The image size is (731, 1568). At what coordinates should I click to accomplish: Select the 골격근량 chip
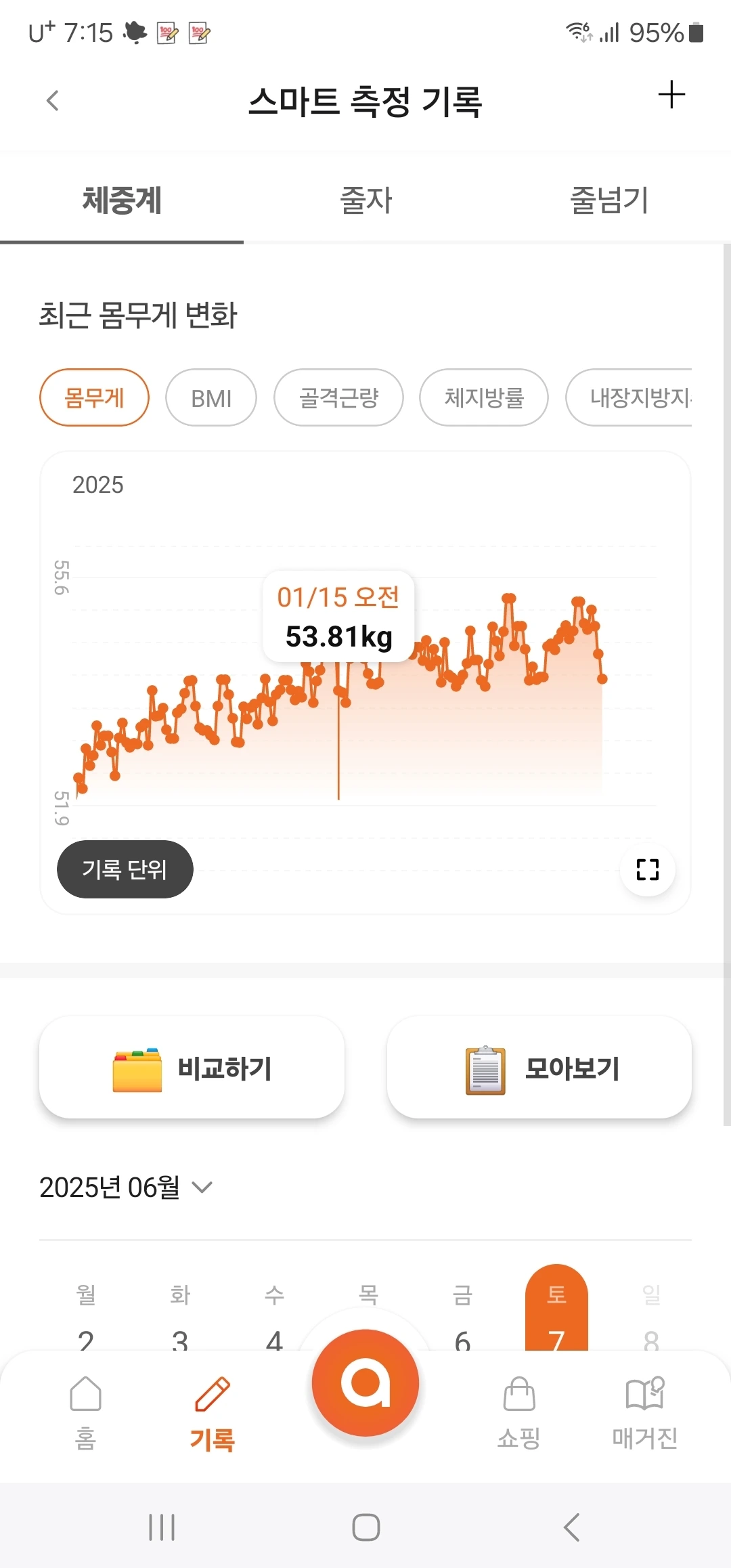click(338, 397)
